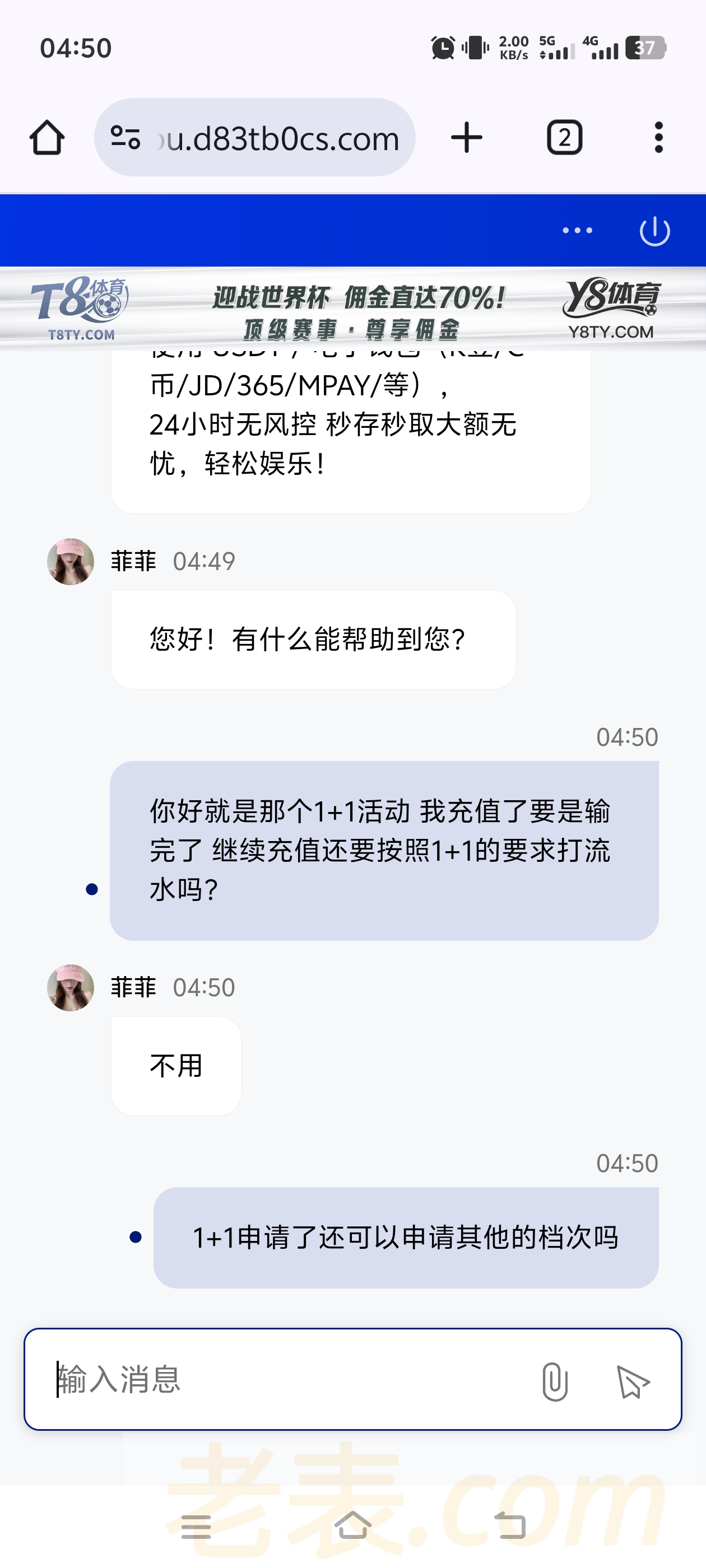Attach a file with the paperclip
706x1568 pixels.
[x=554, y=1380]
